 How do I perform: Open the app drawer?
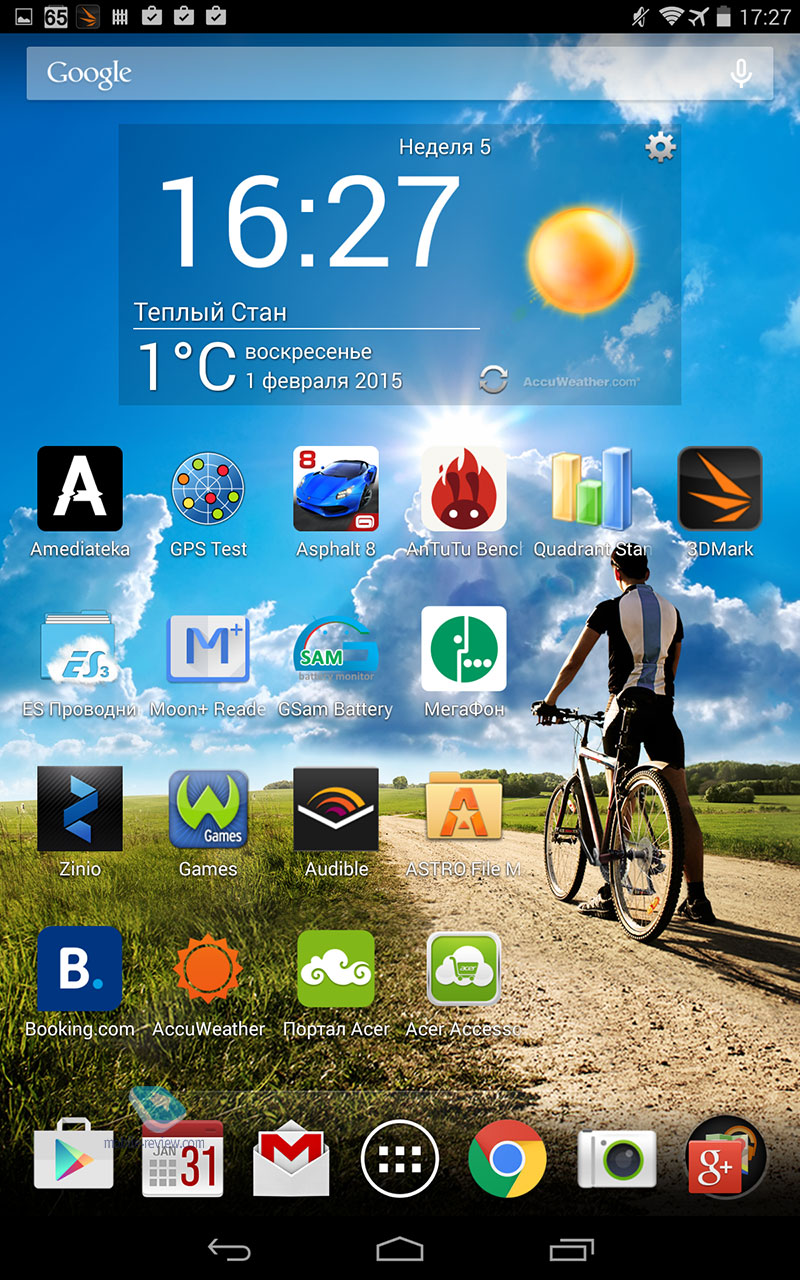(400, 1158)
